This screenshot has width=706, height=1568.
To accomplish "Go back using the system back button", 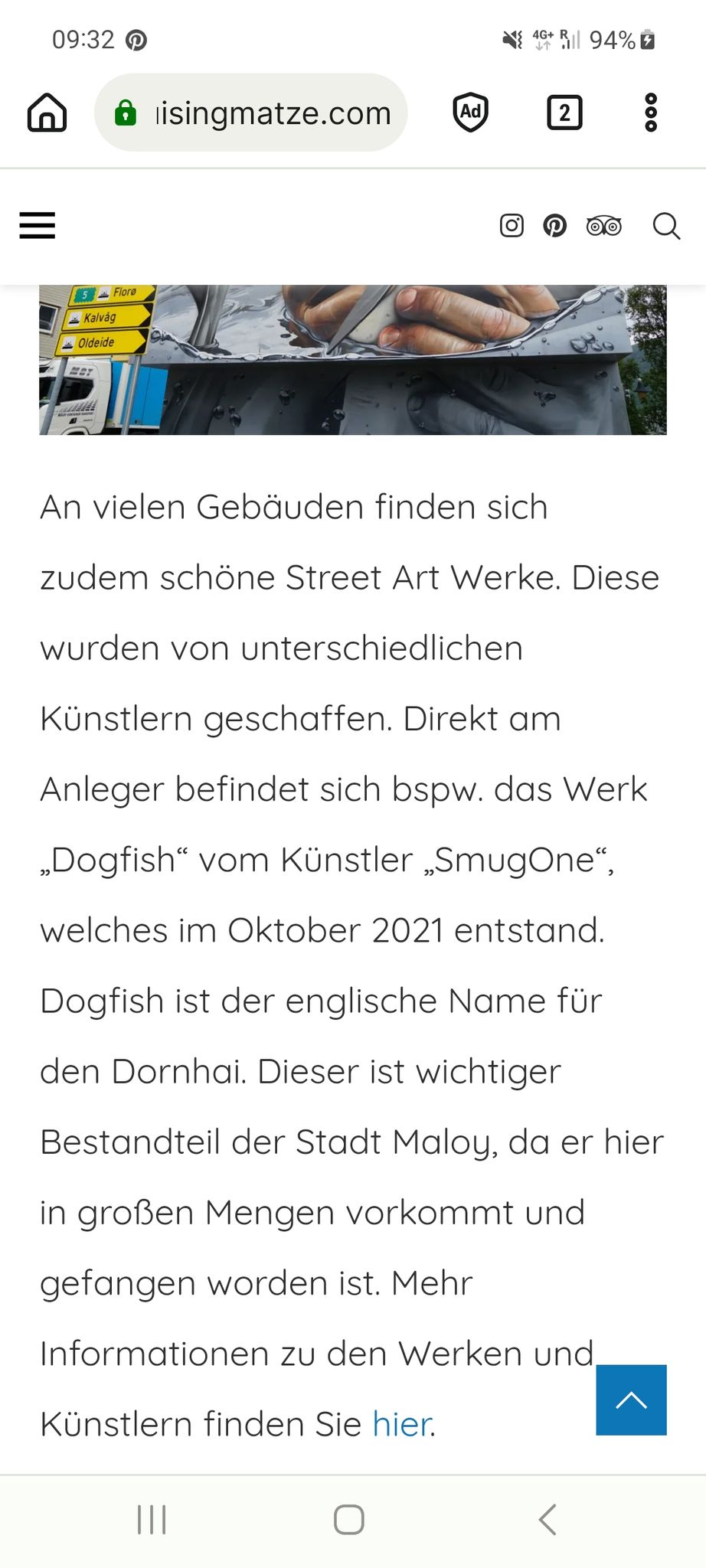I will [x=547, y=1520].
